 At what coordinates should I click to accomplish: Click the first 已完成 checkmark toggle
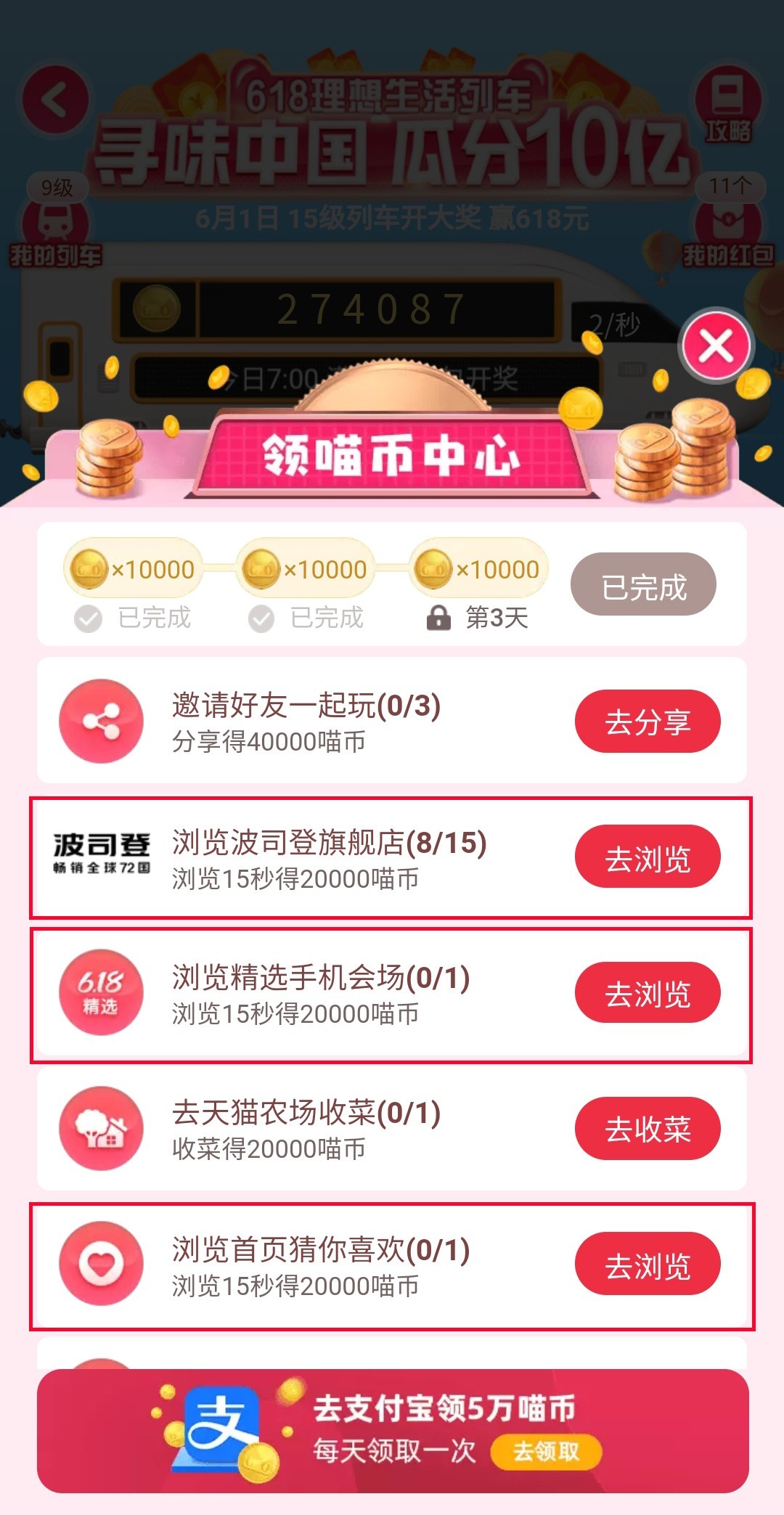89,619
